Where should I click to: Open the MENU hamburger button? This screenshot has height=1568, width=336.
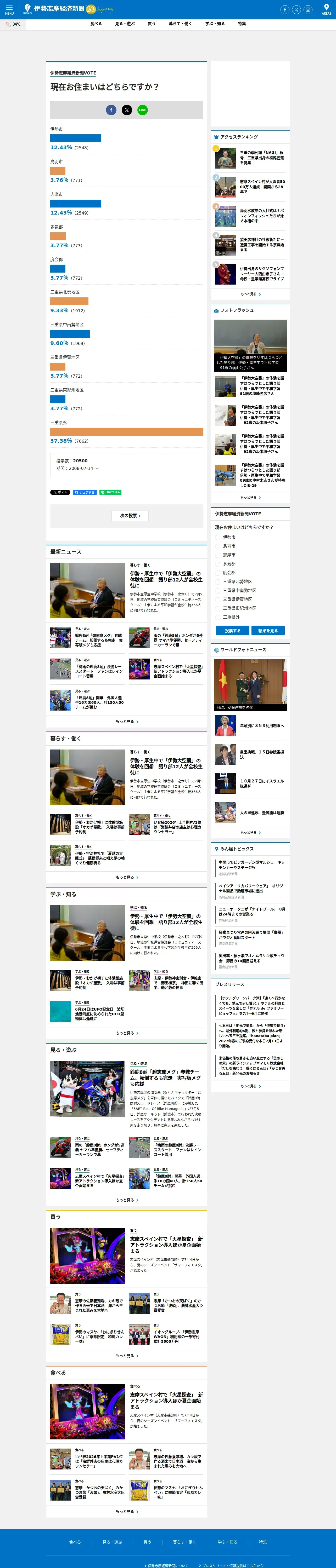(x=9, y=9)
